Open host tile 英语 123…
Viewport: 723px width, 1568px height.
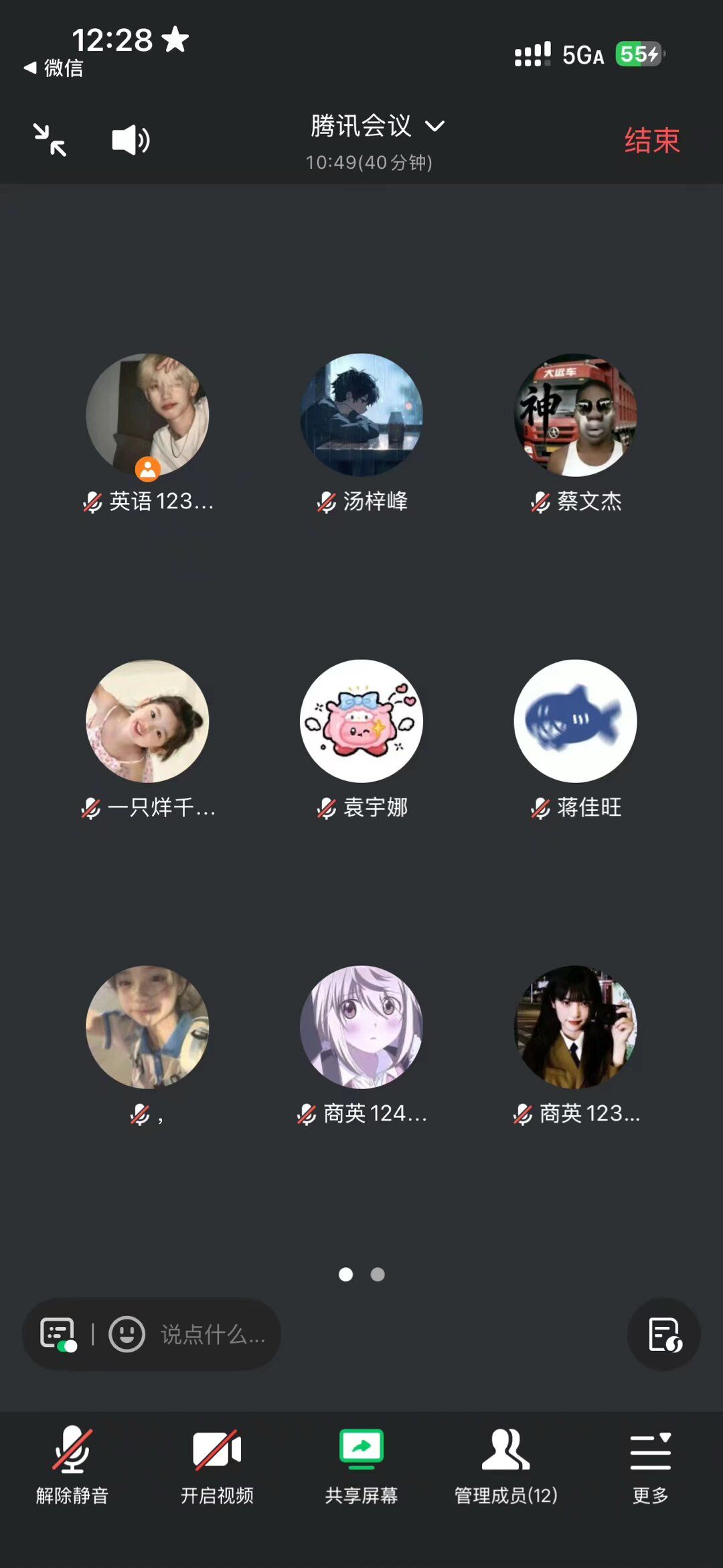coord(147,415)
